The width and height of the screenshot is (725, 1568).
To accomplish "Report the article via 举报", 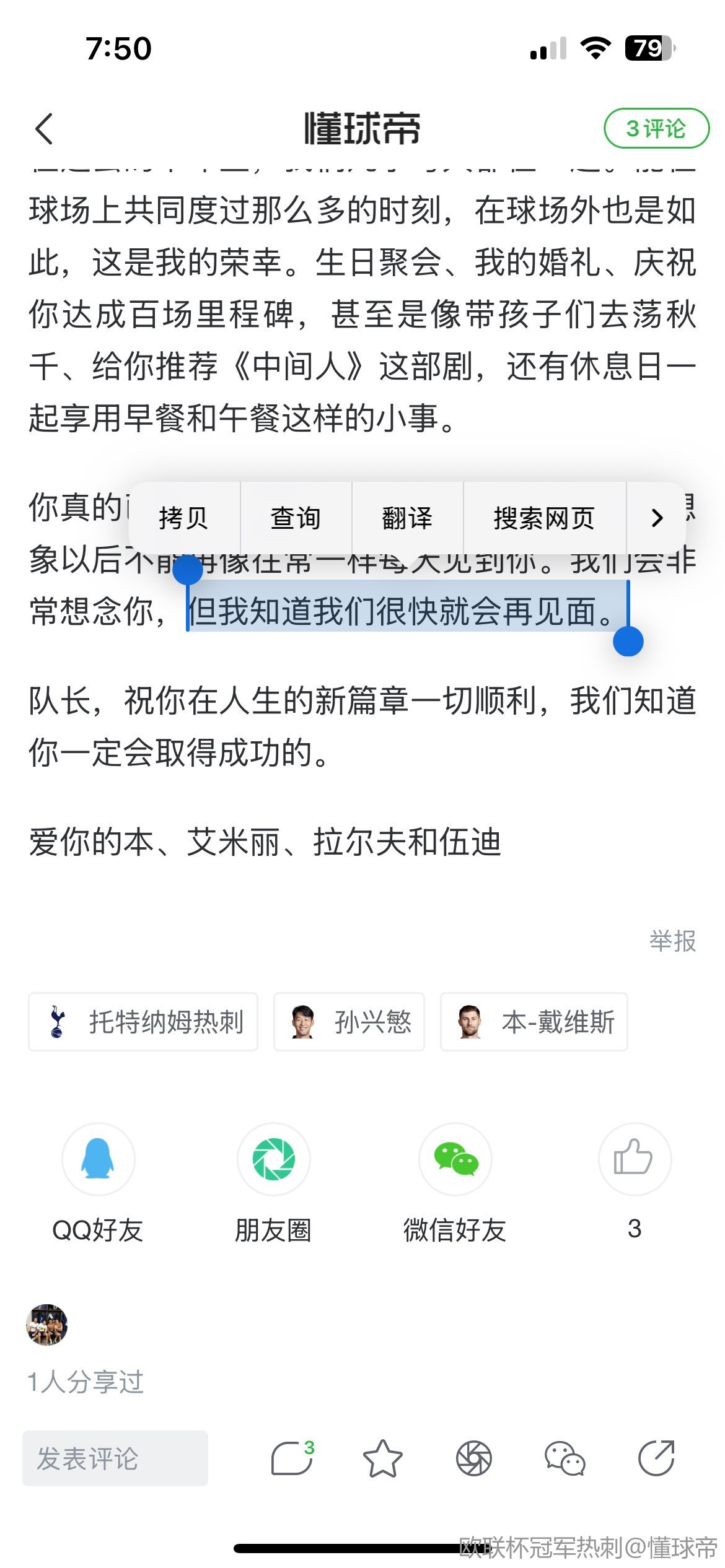I will (672, 941).
